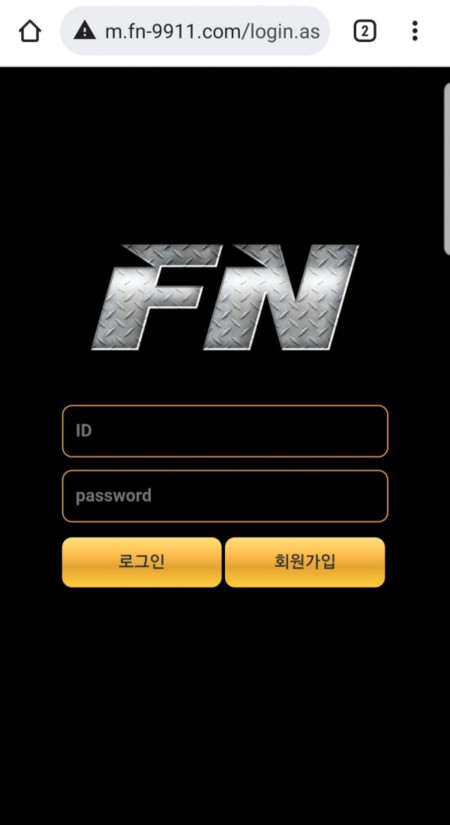Tap the 회원가입 sign-up button

(305, 562)
